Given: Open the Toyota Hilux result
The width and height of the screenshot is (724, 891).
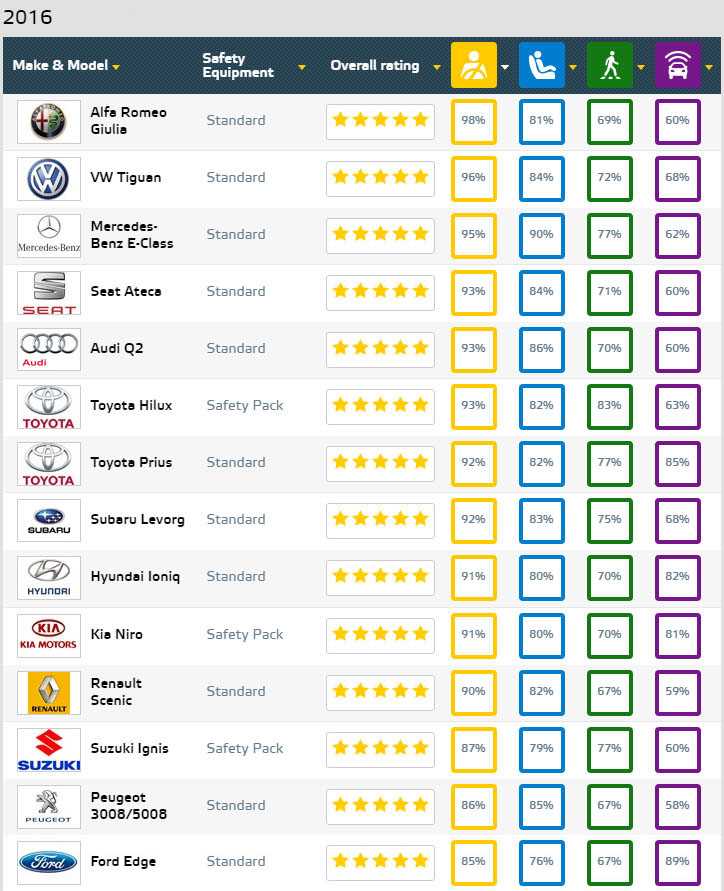Looking at the screenshot, I should click(x=130, y=405).
